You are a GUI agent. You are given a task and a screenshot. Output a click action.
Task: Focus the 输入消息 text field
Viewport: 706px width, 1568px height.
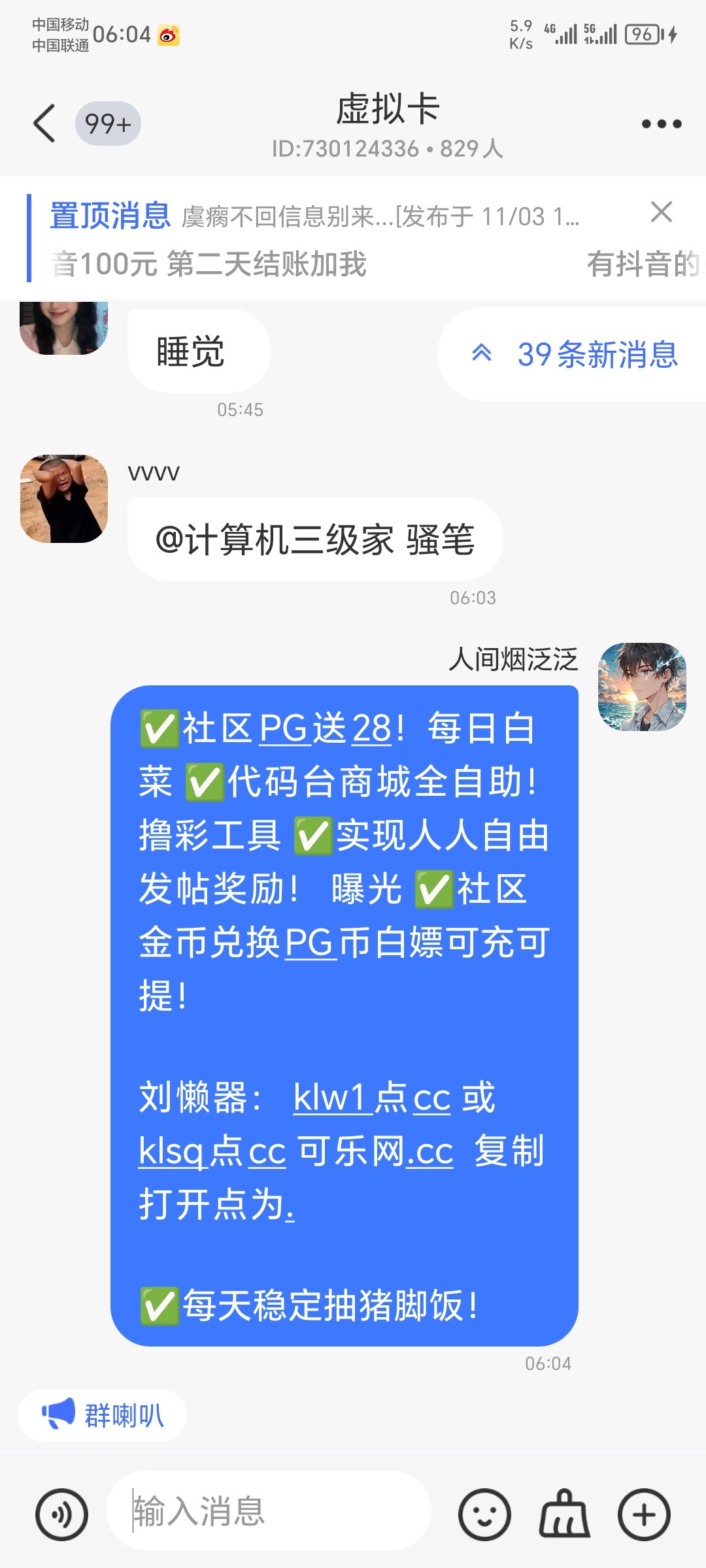pyautogui.click(x=268, y=1511)
